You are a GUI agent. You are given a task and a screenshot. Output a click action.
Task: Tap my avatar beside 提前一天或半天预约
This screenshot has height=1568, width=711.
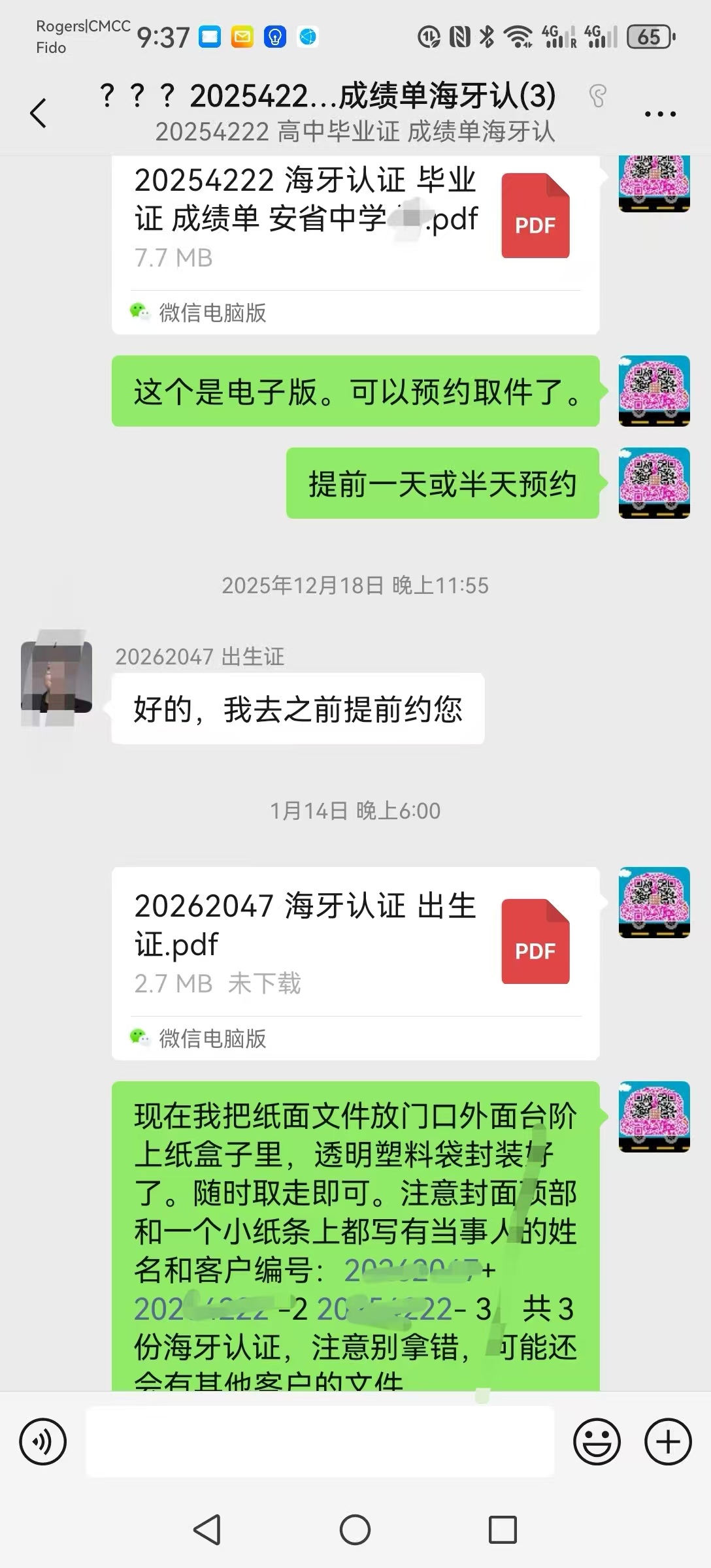click(x=654, y=483)
